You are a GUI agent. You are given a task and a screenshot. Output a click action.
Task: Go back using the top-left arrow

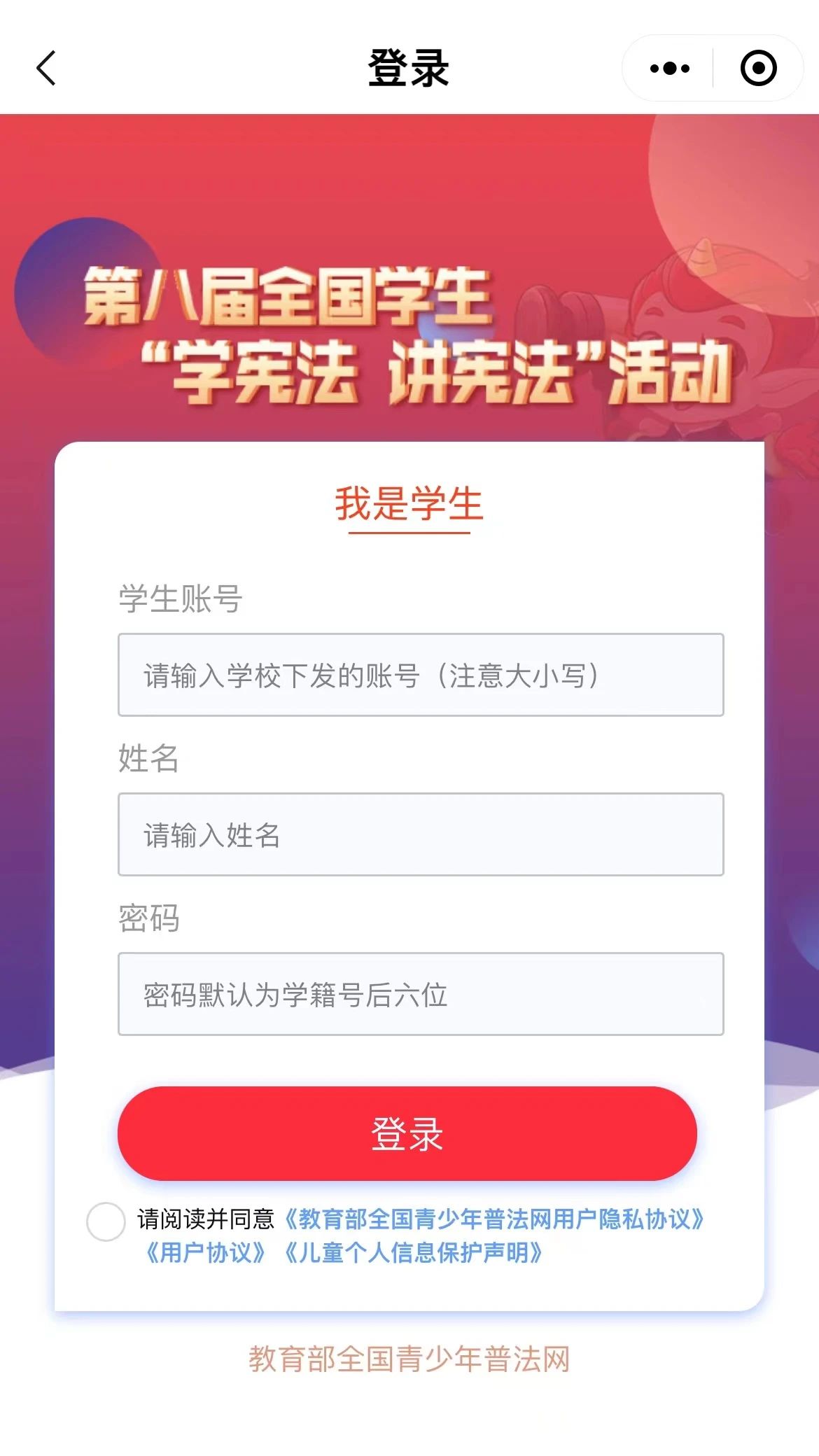pyautogui.click(x=46, y=69)
